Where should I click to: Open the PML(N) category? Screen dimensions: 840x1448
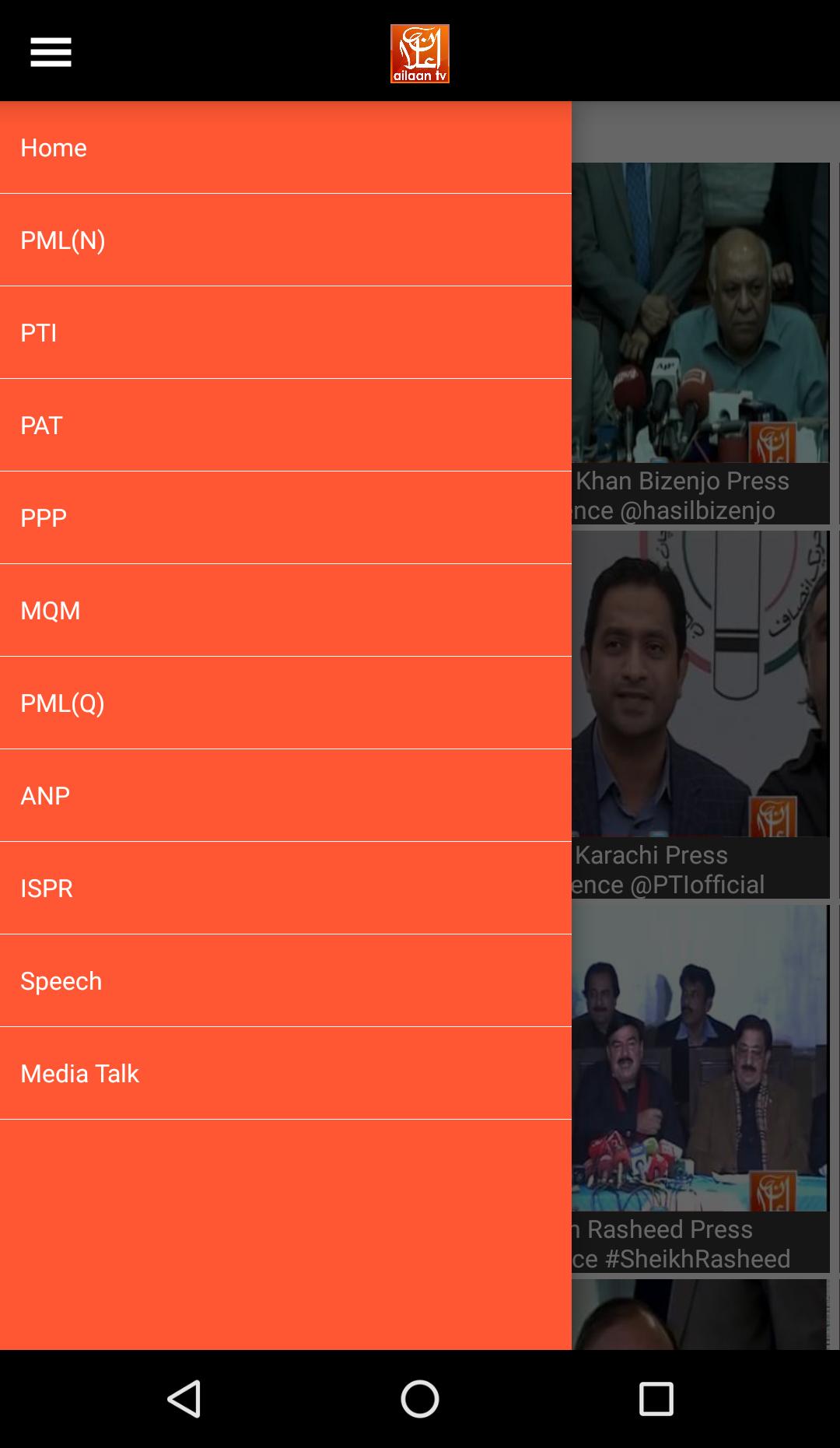coord(285,240)
